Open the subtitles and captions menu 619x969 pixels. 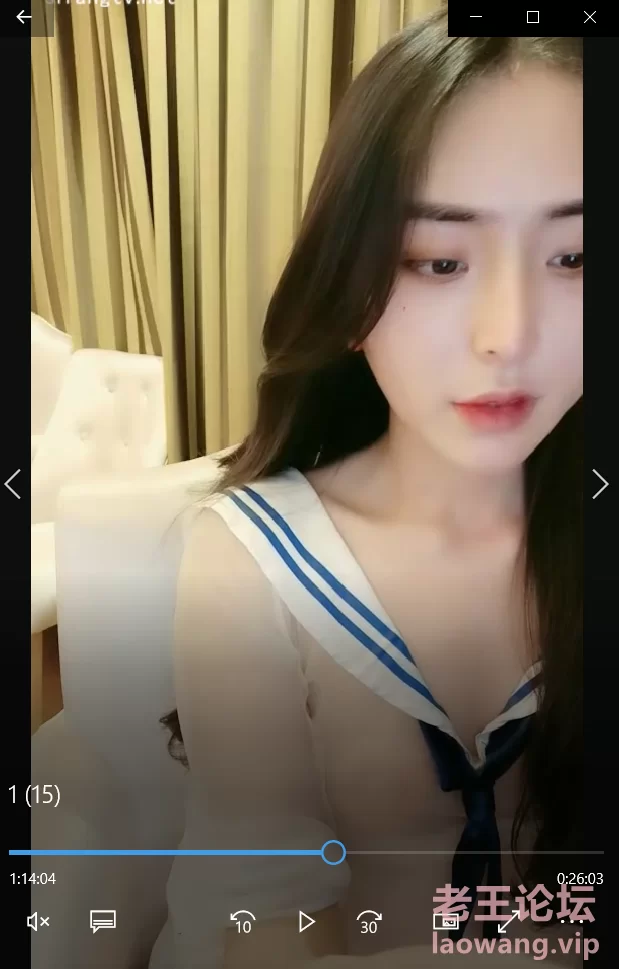coord(102,921)
